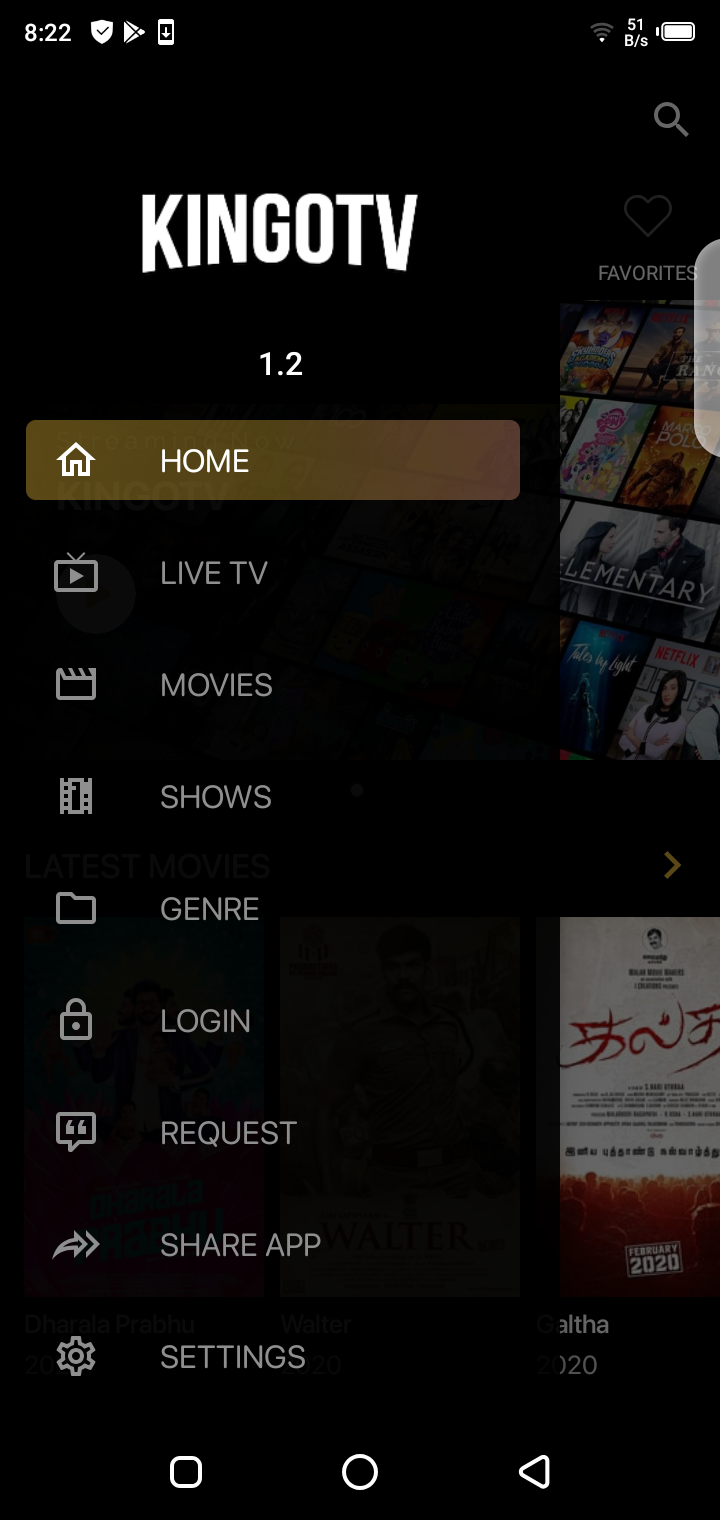This screenshot has width=720, height=1520.
Task: Open Live TV from the menu
Action: (x=213, y=573)
